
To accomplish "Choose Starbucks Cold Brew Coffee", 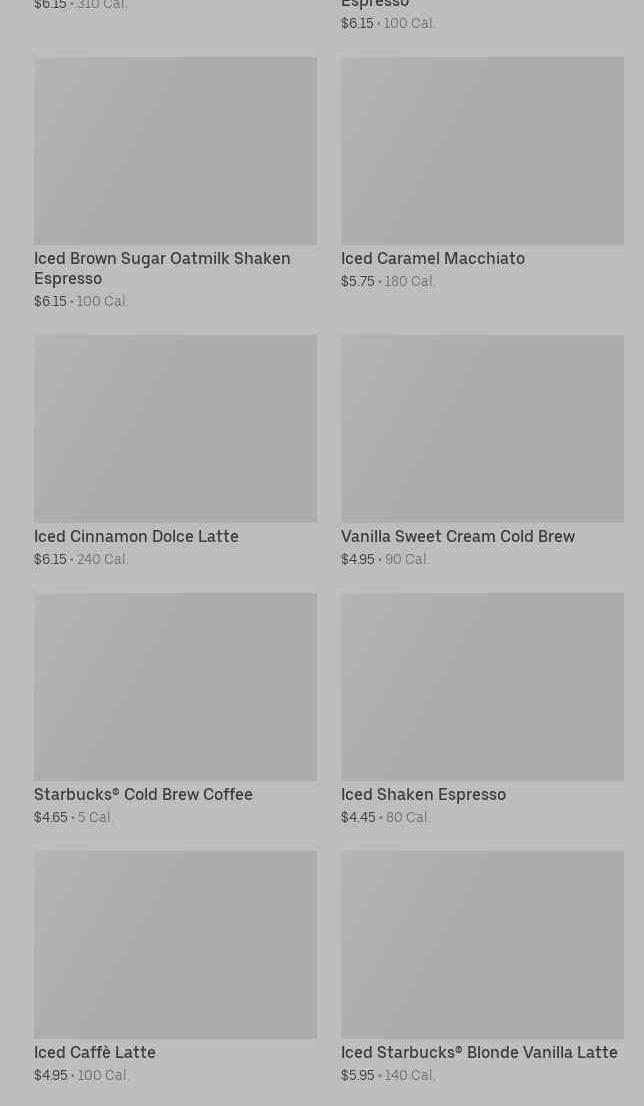I will 175,687.
